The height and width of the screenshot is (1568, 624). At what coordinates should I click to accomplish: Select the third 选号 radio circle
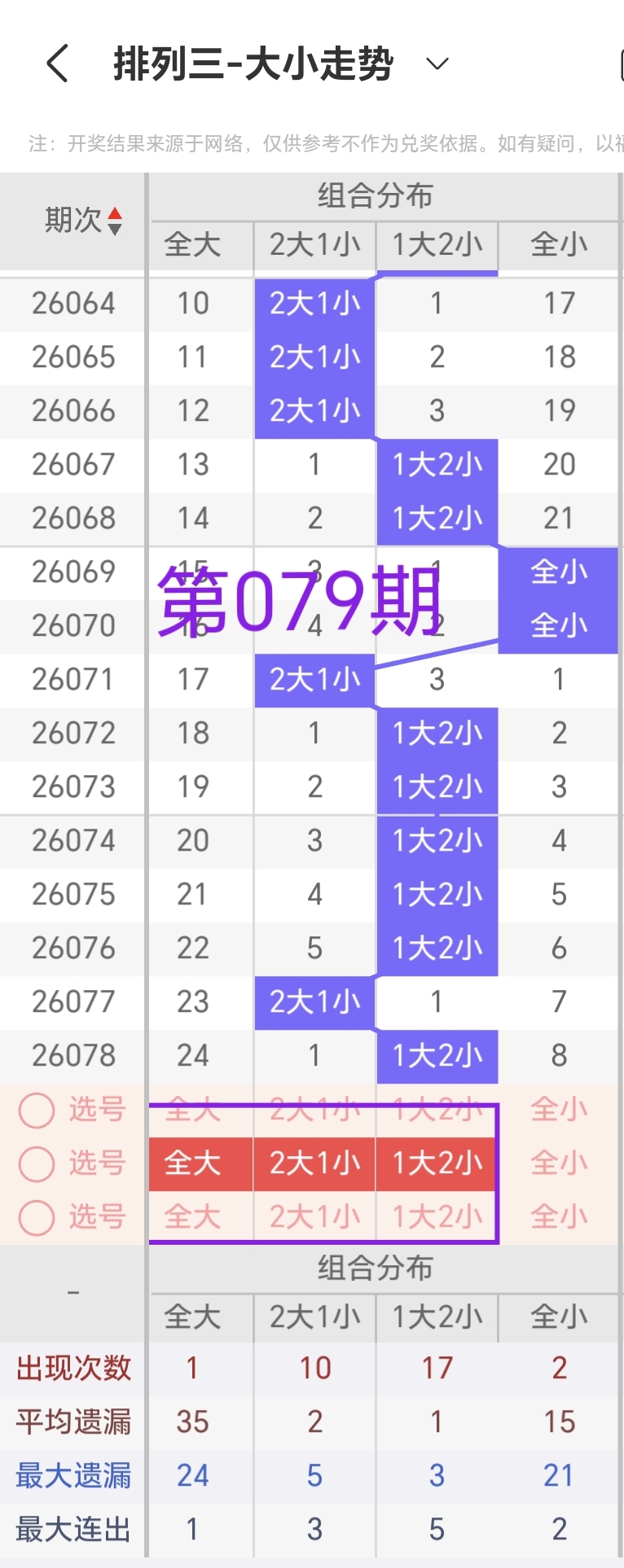click(x=36, y=1217)
